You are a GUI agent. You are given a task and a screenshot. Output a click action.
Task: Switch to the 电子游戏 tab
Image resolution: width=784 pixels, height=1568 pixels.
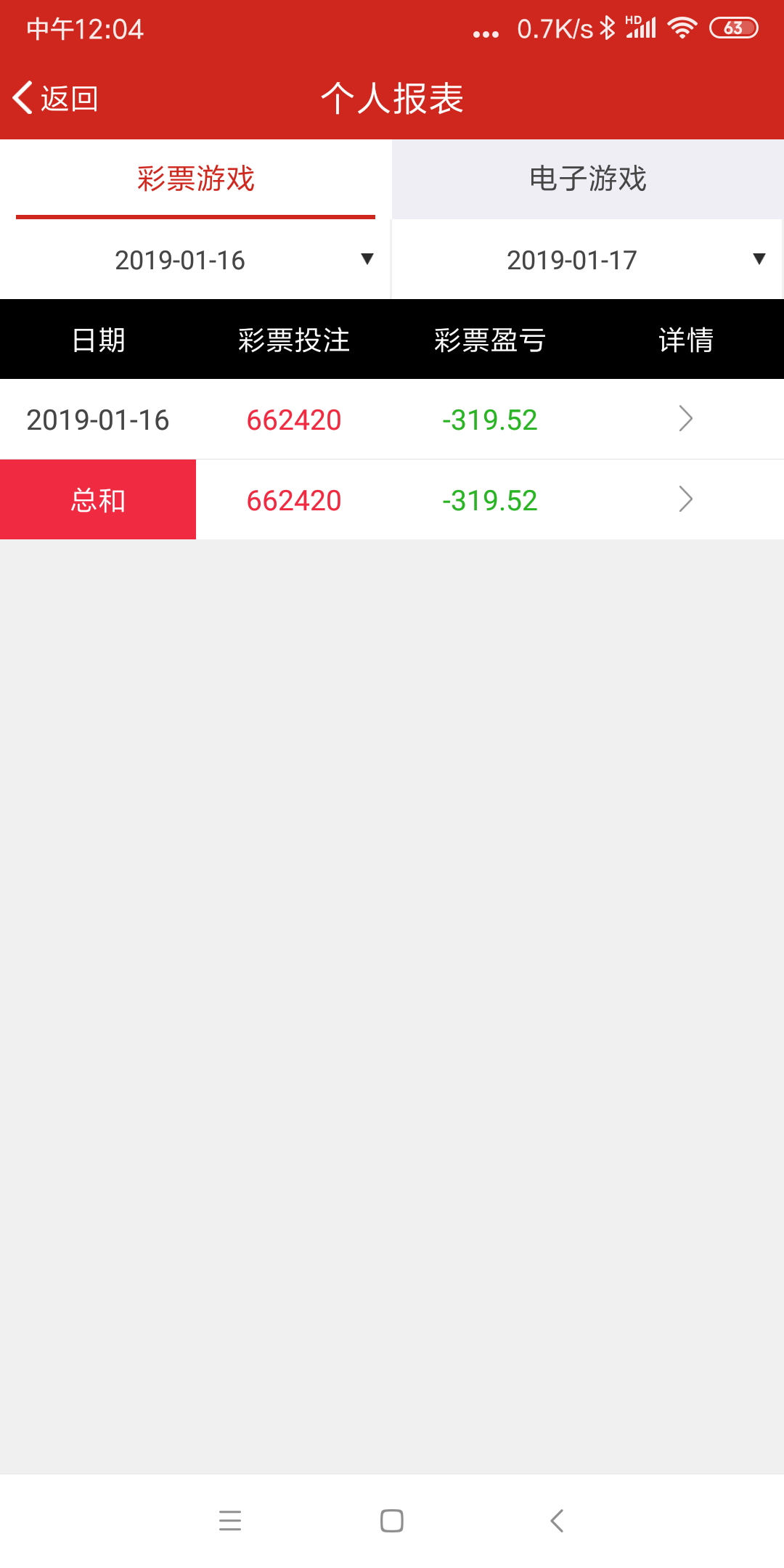[587, 179]
